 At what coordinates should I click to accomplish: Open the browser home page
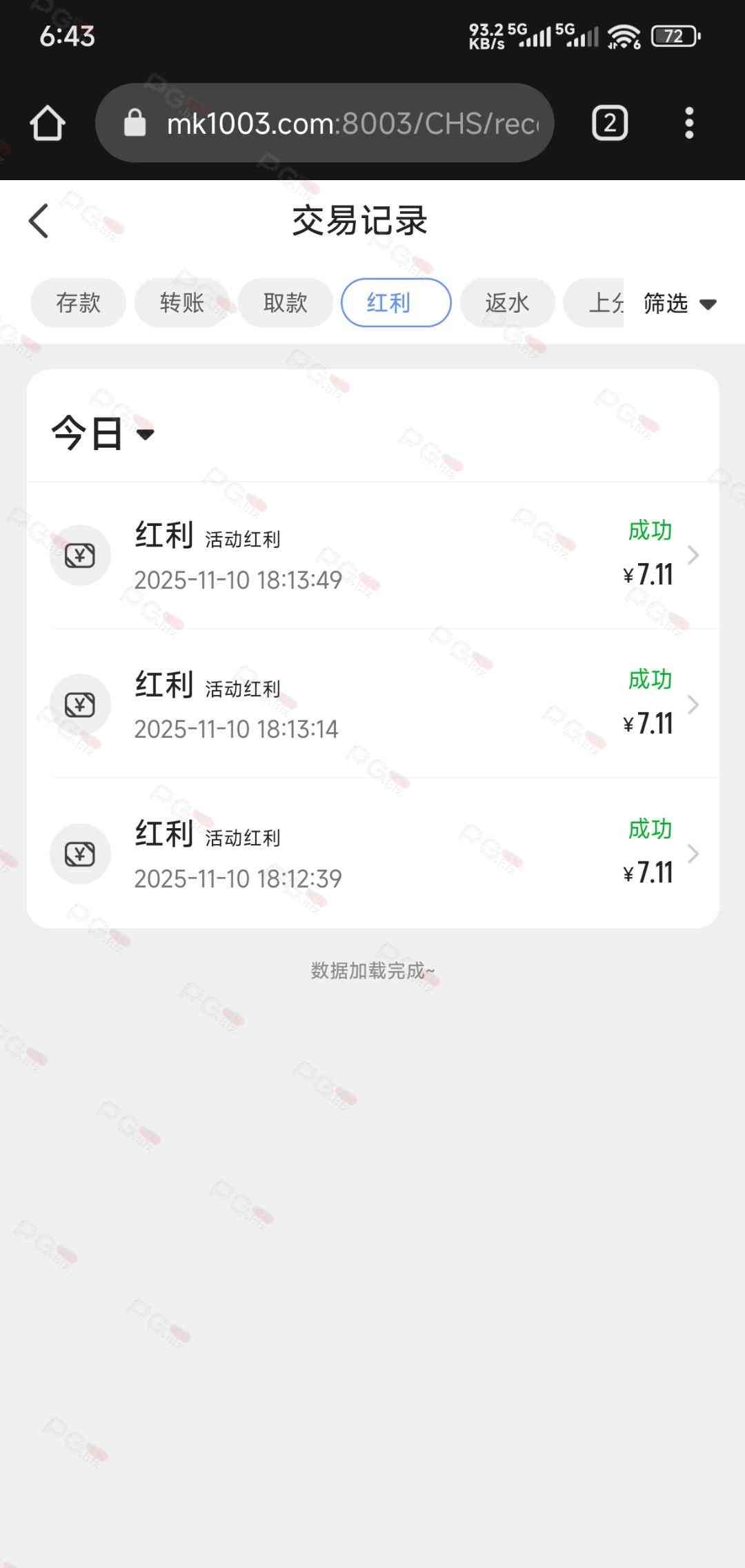pyautogui.click(x=48, y=124)
